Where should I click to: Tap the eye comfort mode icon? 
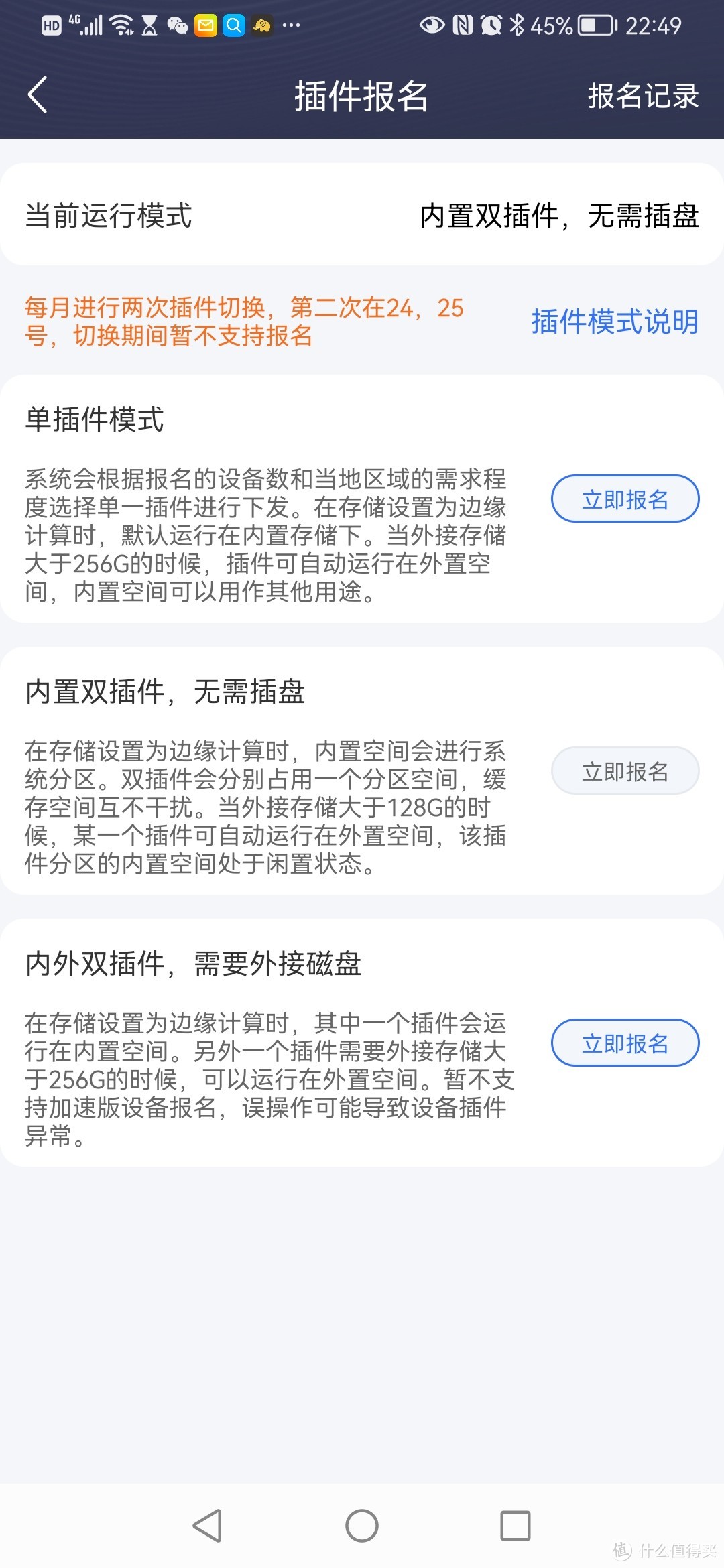click(432, 25)
